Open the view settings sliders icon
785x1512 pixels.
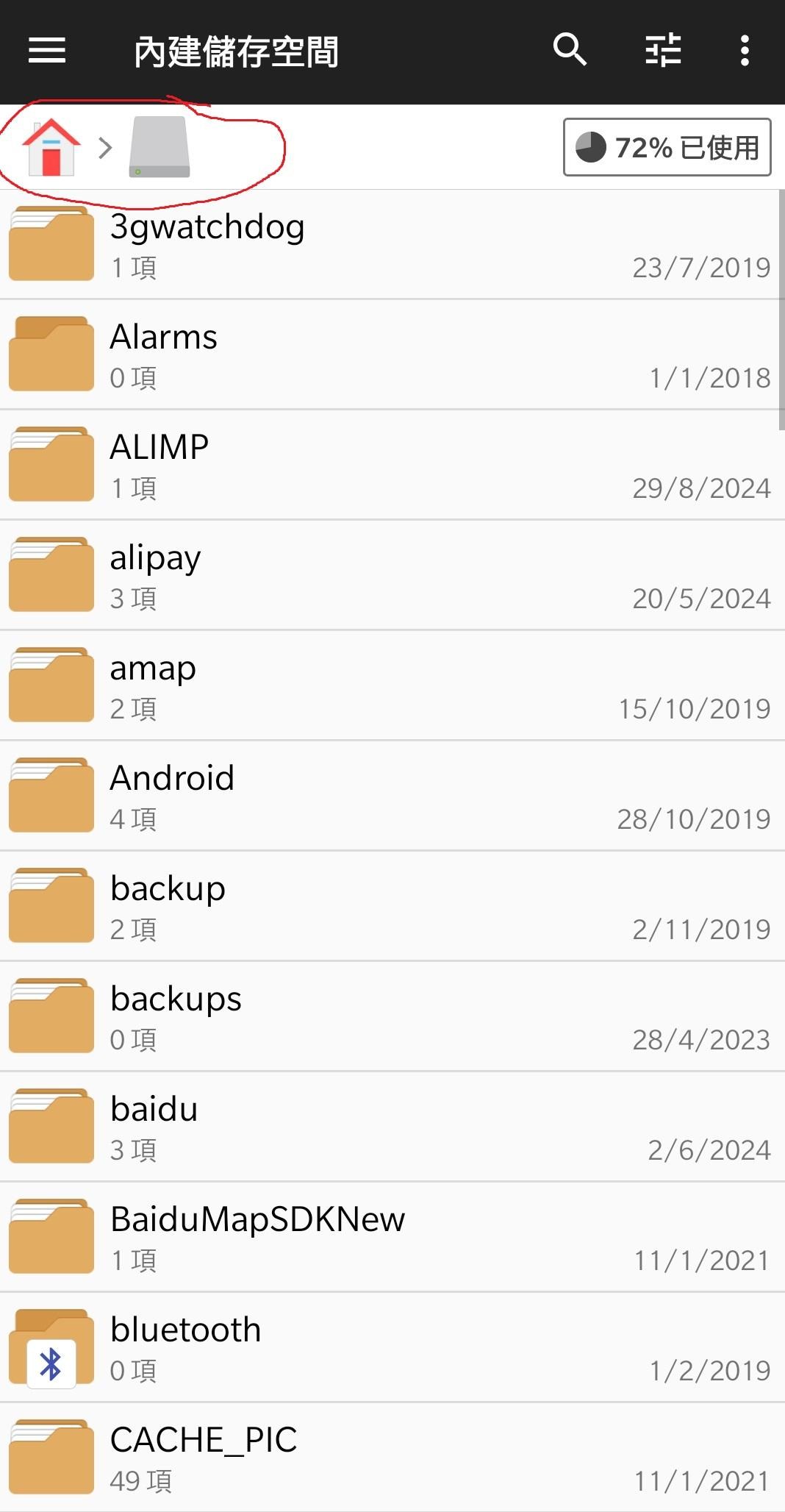coord(663,51)
